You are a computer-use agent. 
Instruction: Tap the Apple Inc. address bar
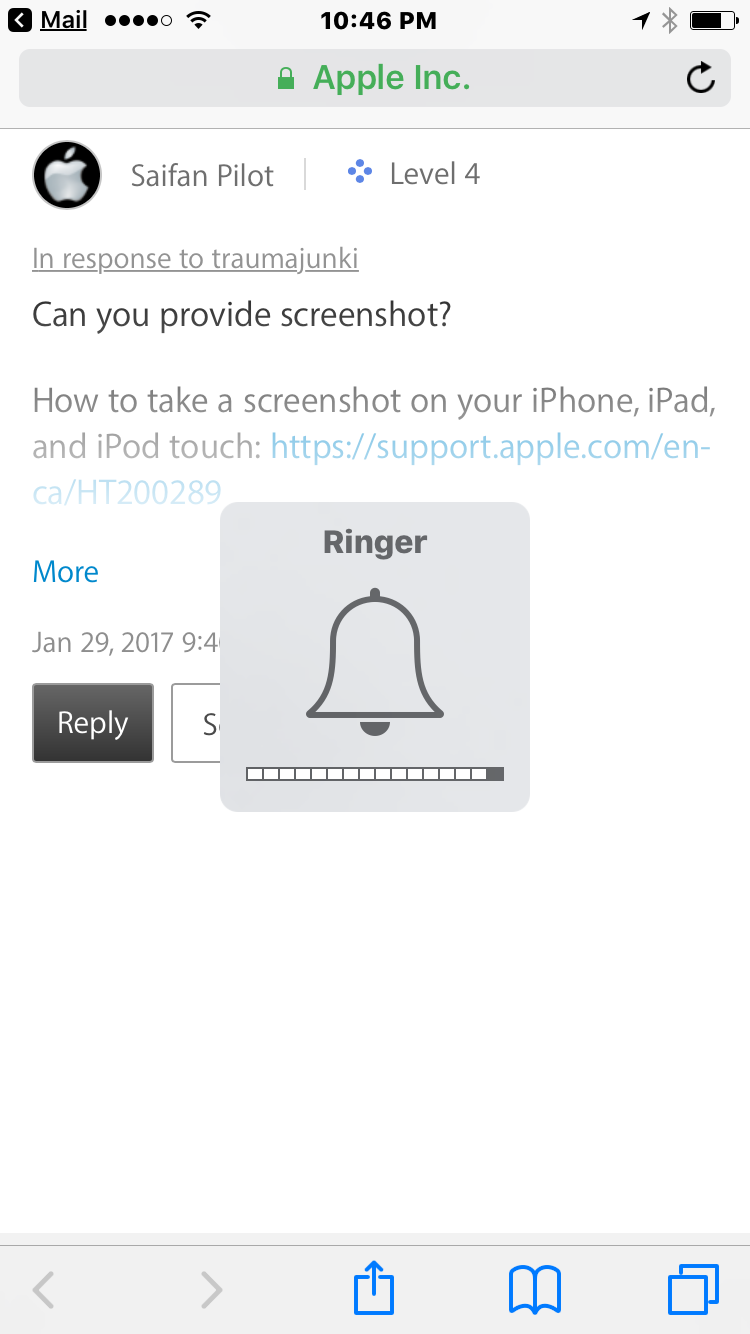(x=375, y=78)
